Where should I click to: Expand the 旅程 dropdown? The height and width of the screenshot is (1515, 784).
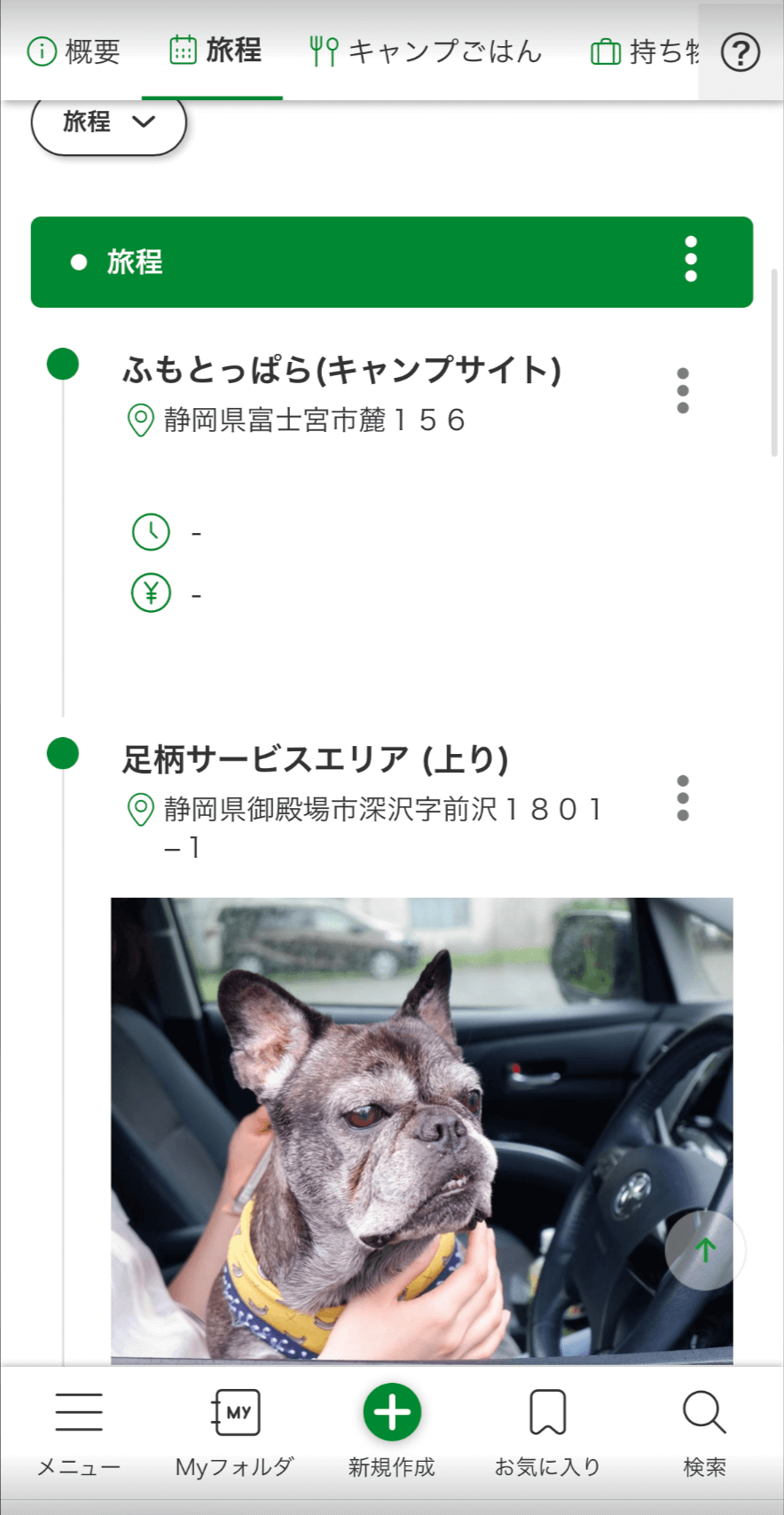pyautogui.click(x=108, y=122)
